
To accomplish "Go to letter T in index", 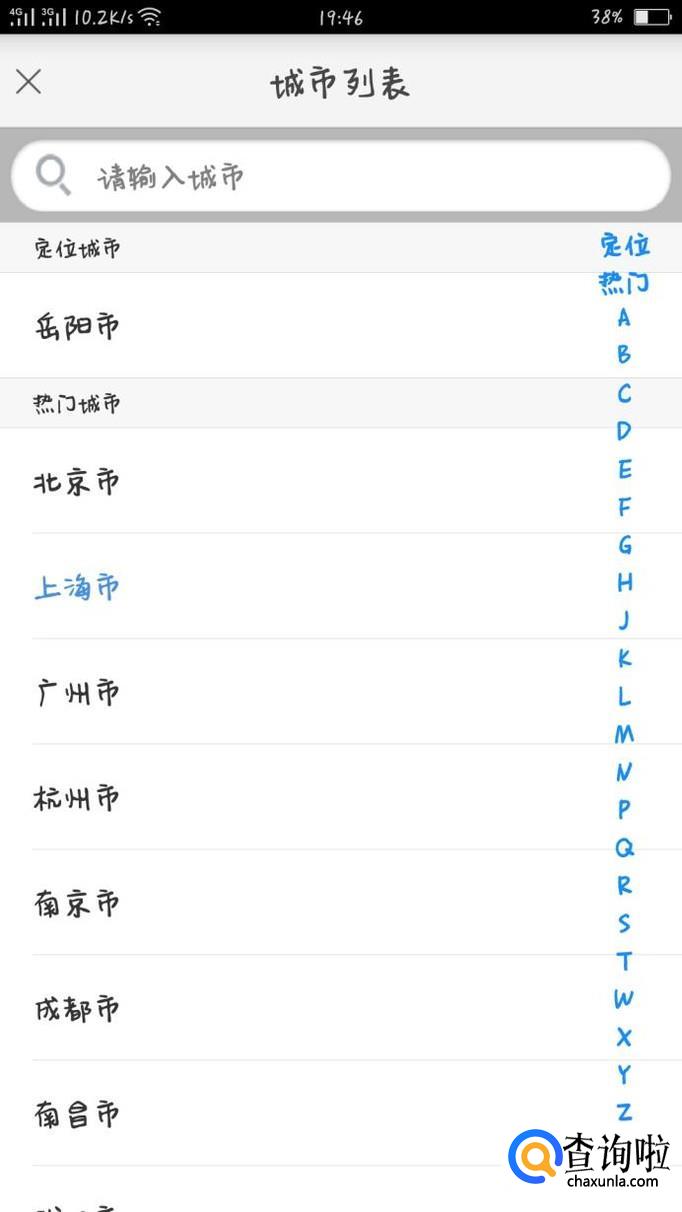I will [624, 961].
